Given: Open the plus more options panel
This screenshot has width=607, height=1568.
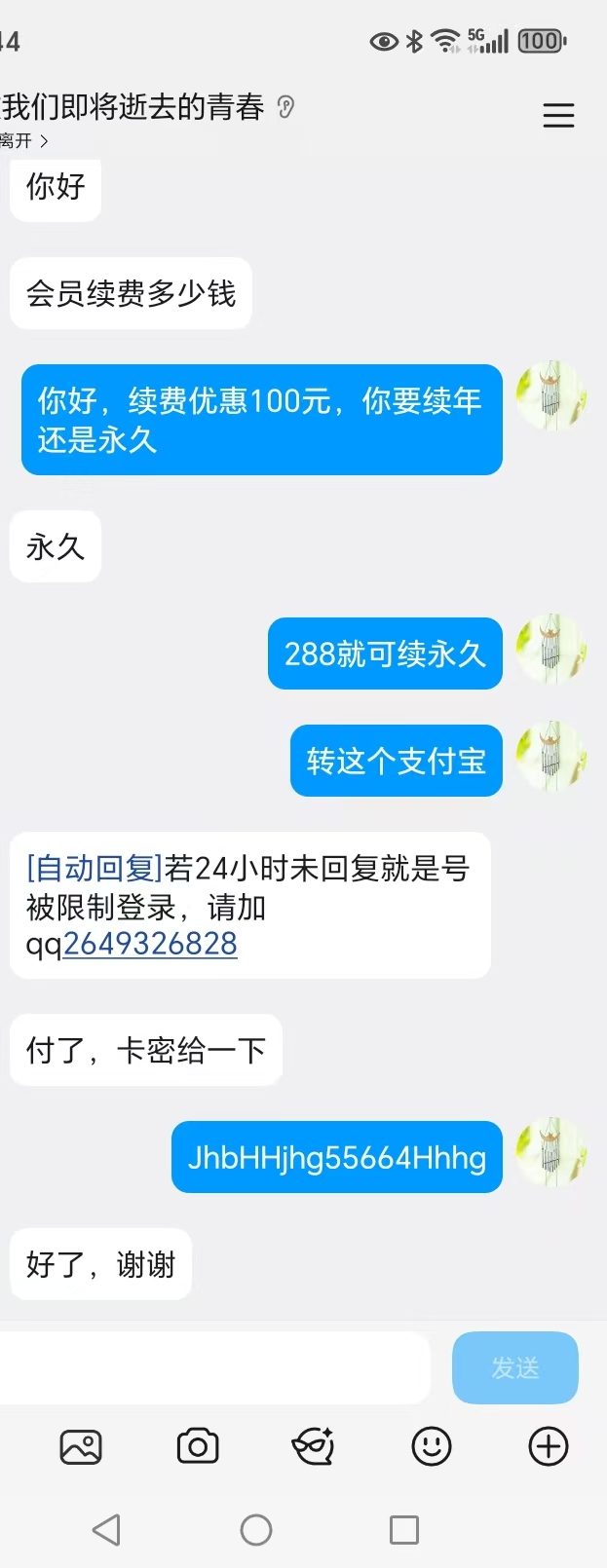Looking at the screenshot, I should [549, 1446].
